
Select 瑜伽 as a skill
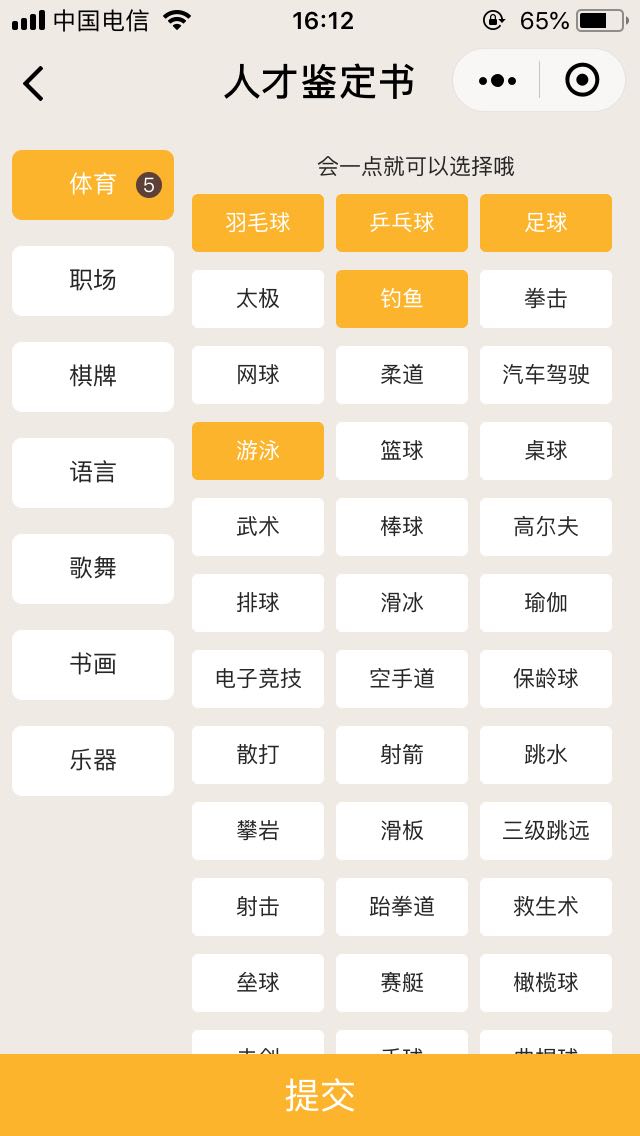point(546,603)
